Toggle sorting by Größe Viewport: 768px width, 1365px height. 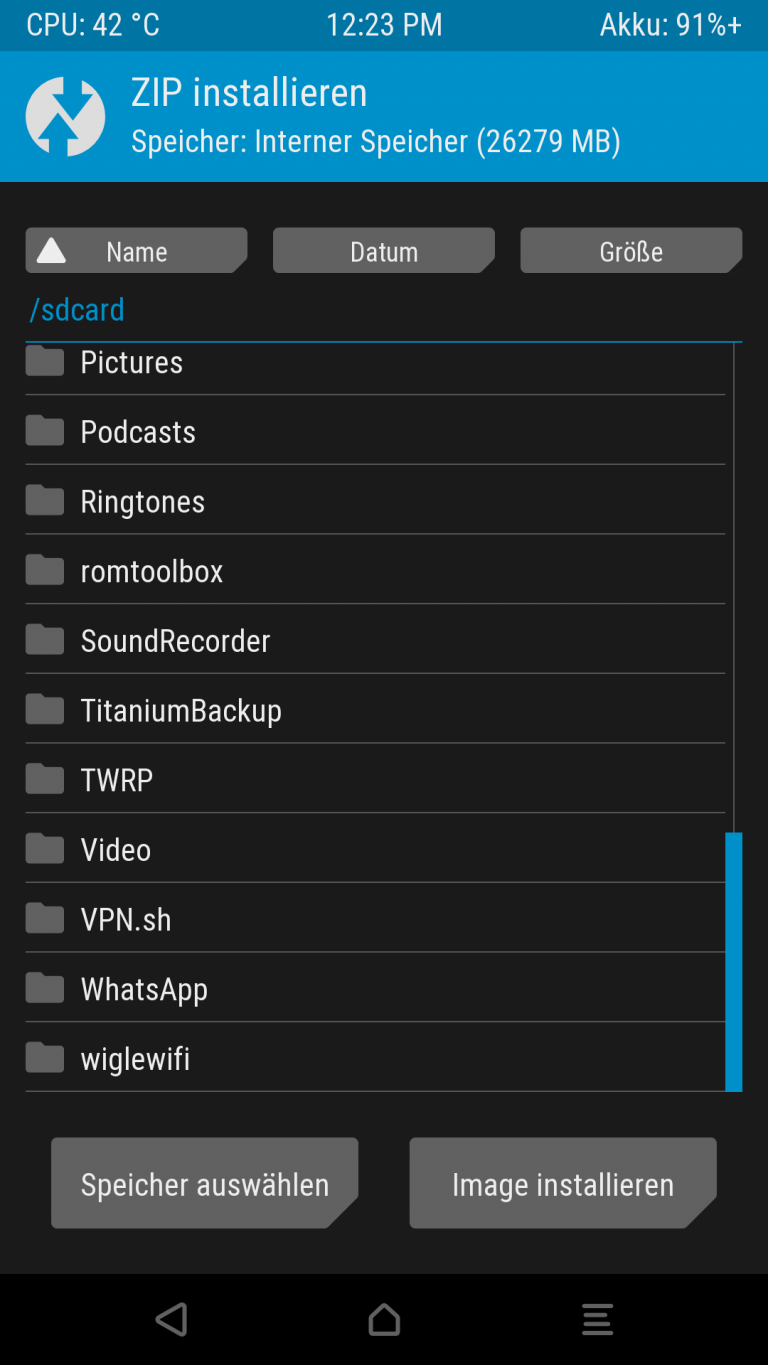[630, 249]
